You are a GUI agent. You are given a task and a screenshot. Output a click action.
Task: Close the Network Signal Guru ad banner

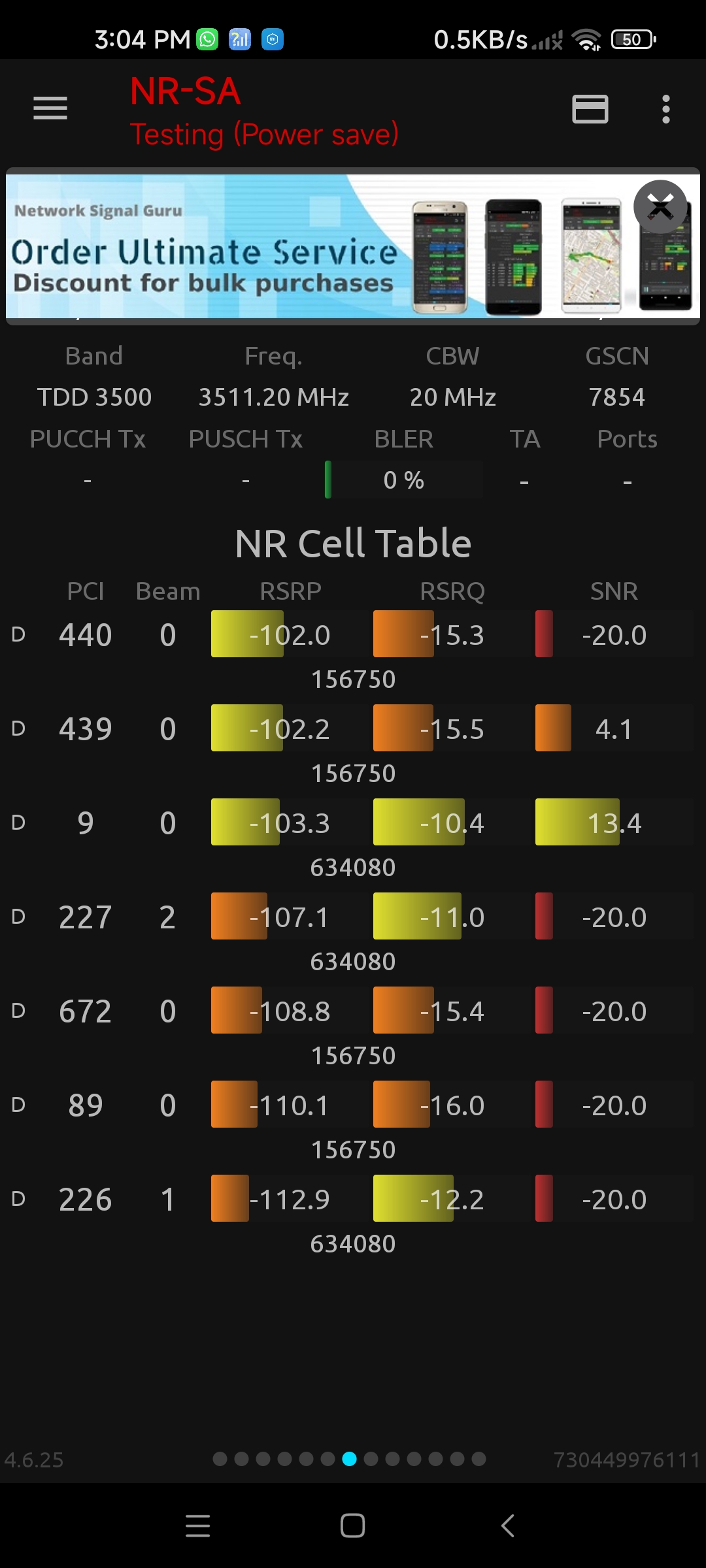[660, 207]
